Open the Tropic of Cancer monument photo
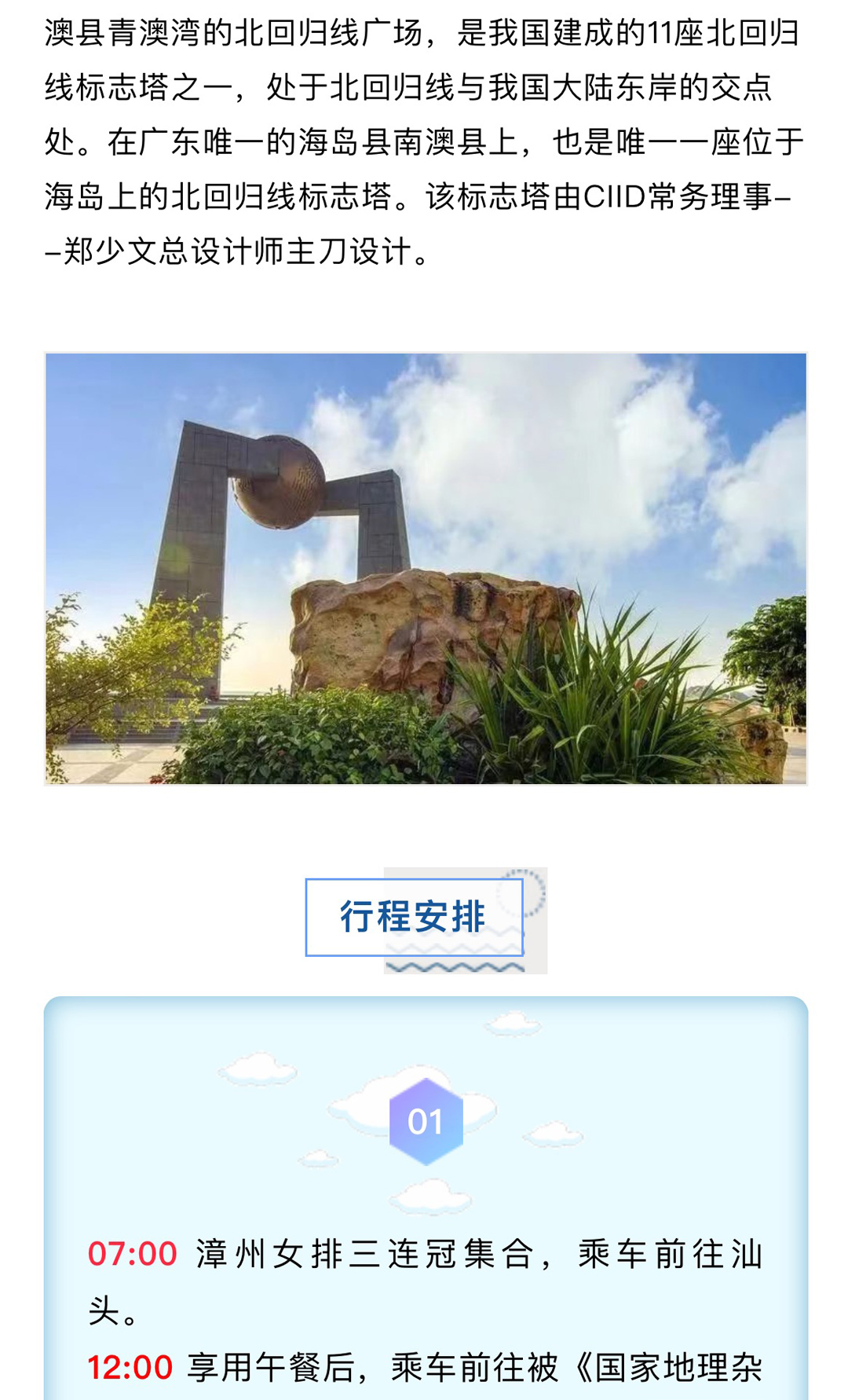848x1400 pixels. pos(426,568)
